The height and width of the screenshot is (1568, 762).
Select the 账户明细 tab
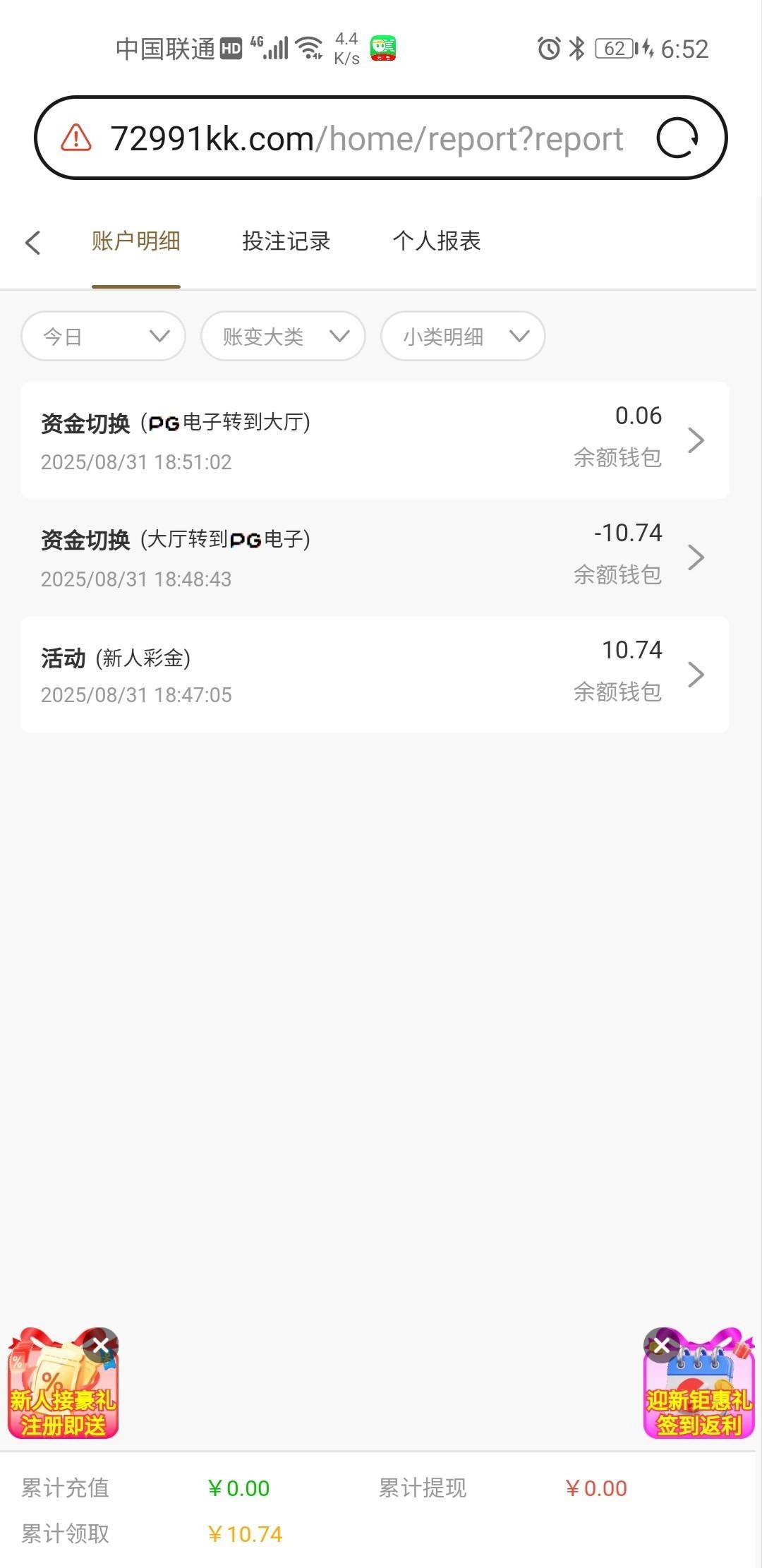click(135, 241)
